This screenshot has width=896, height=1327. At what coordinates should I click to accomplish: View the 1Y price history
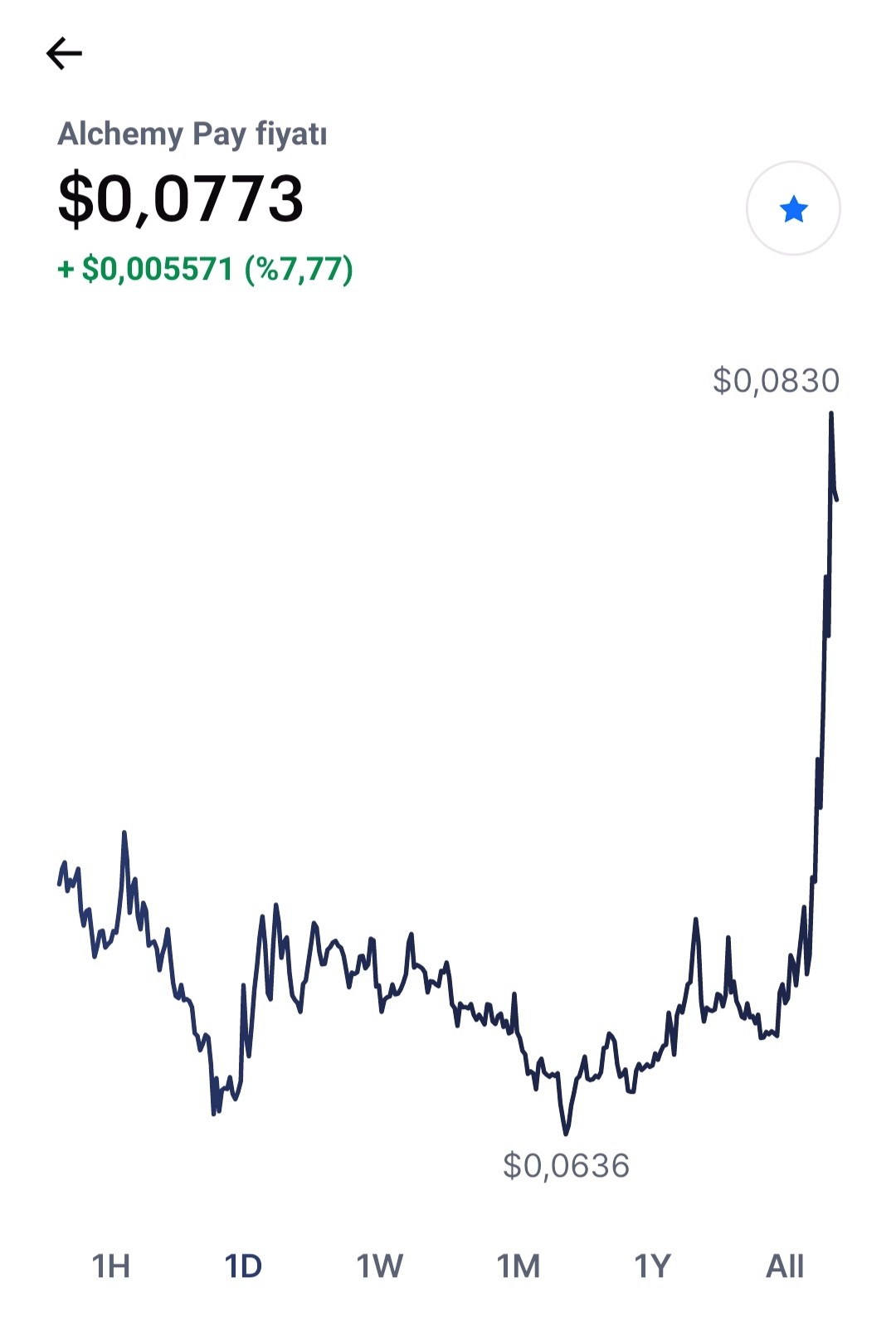[x=652, y=1266]
